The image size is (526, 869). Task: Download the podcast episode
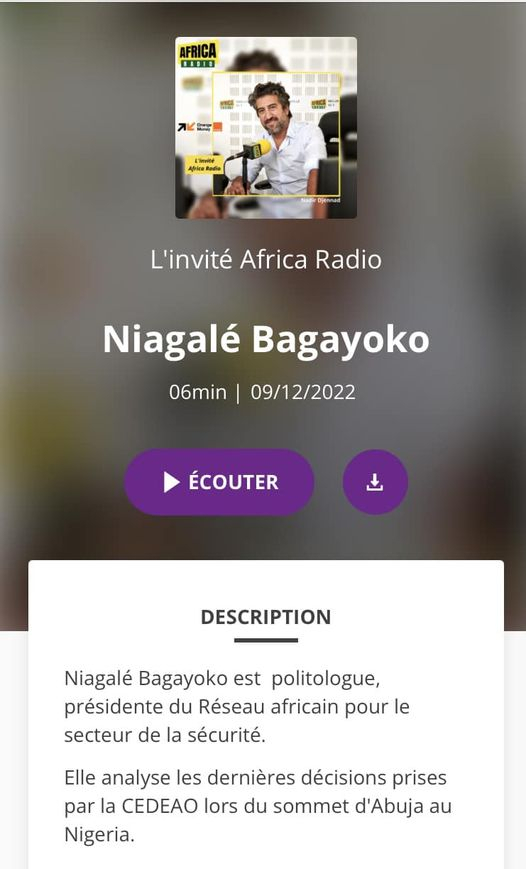(x=375, y=482)
